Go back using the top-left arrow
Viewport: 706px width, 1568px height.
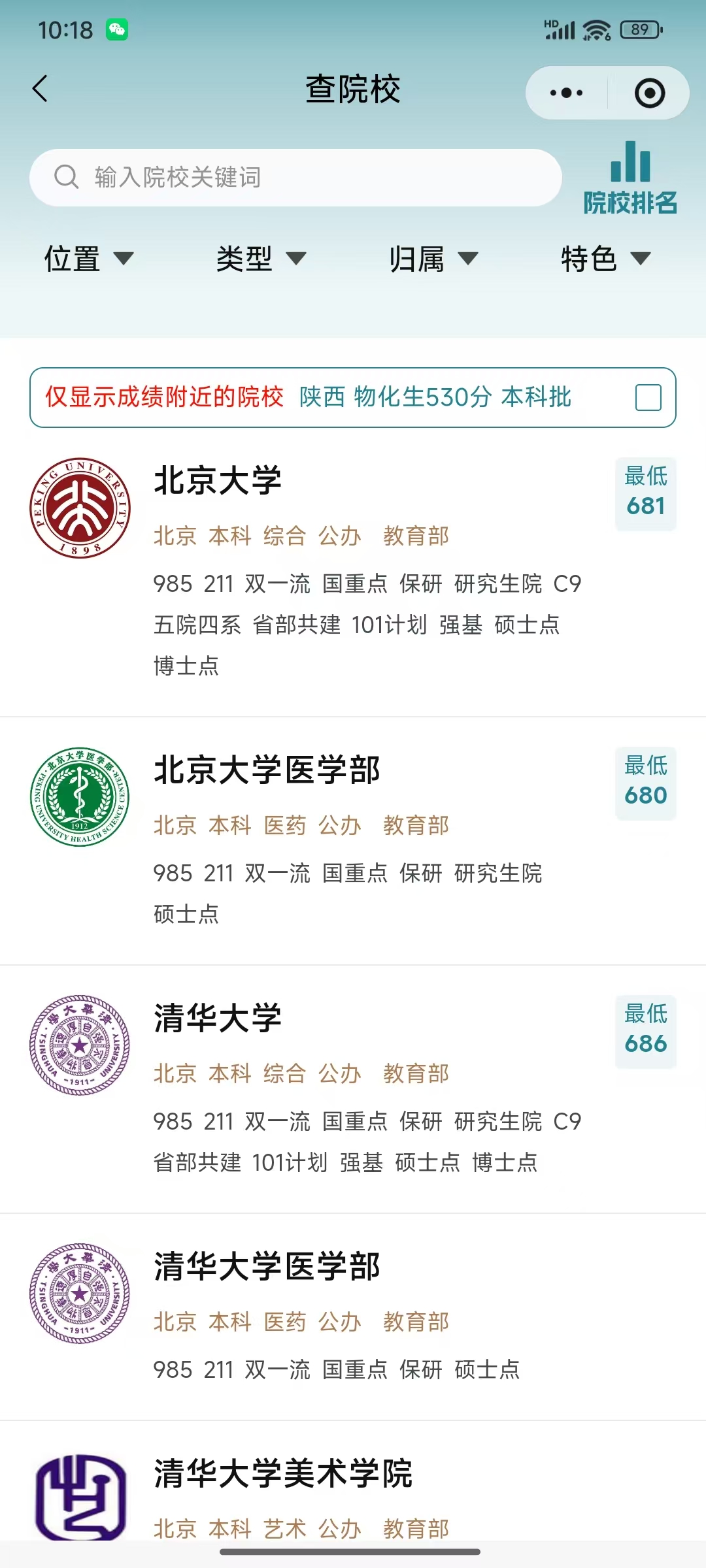point(41,89)
